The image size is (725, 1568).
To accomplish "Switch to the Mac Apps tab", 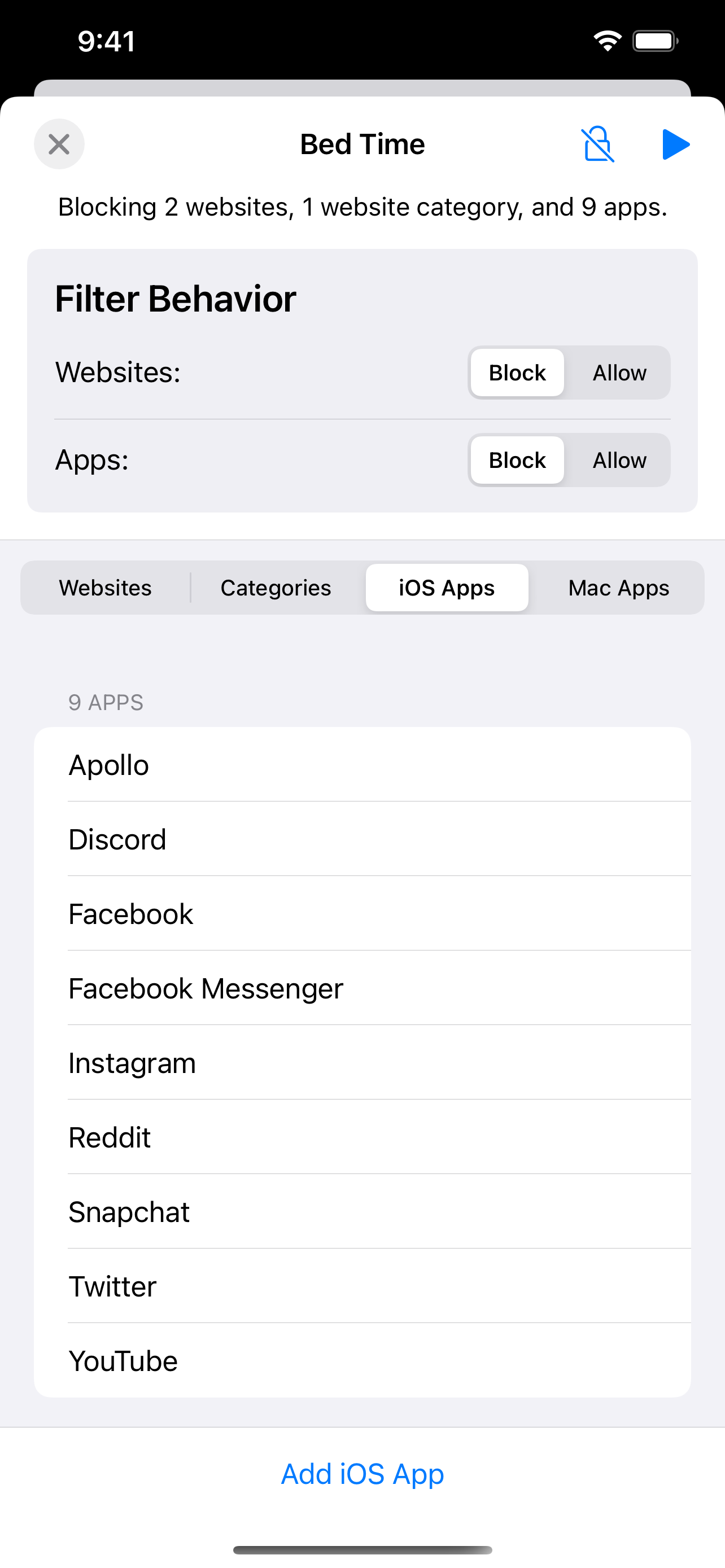I will (618, 588).
